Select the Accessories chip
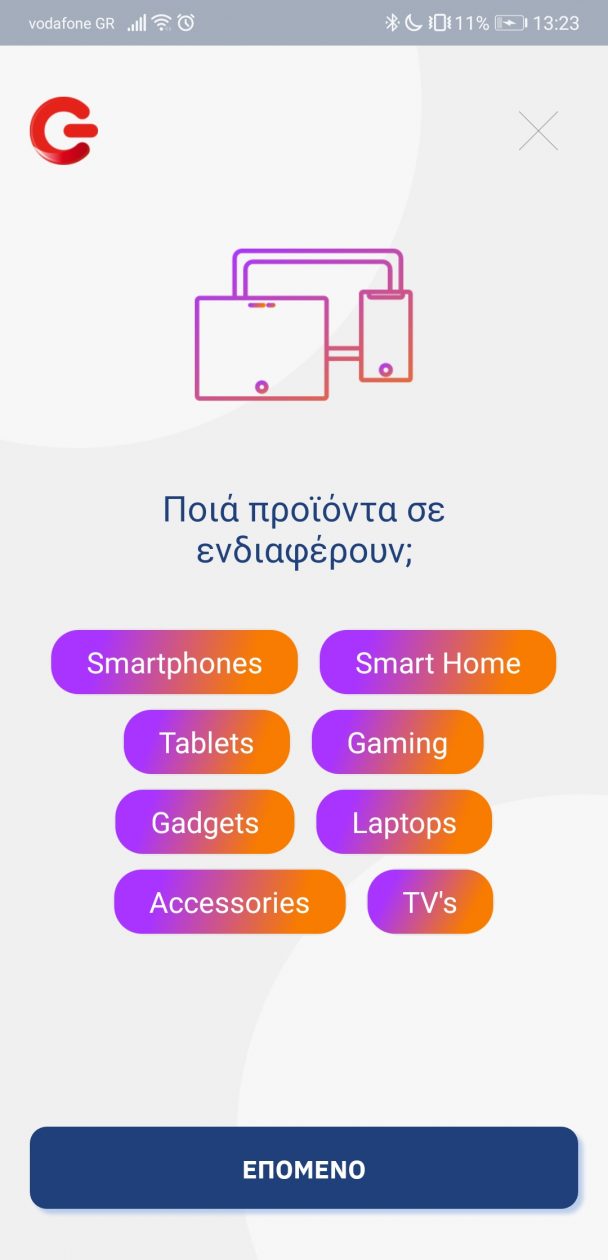Image resolution: width=608 pixels, height=1260 pixels. click(229, 902)
